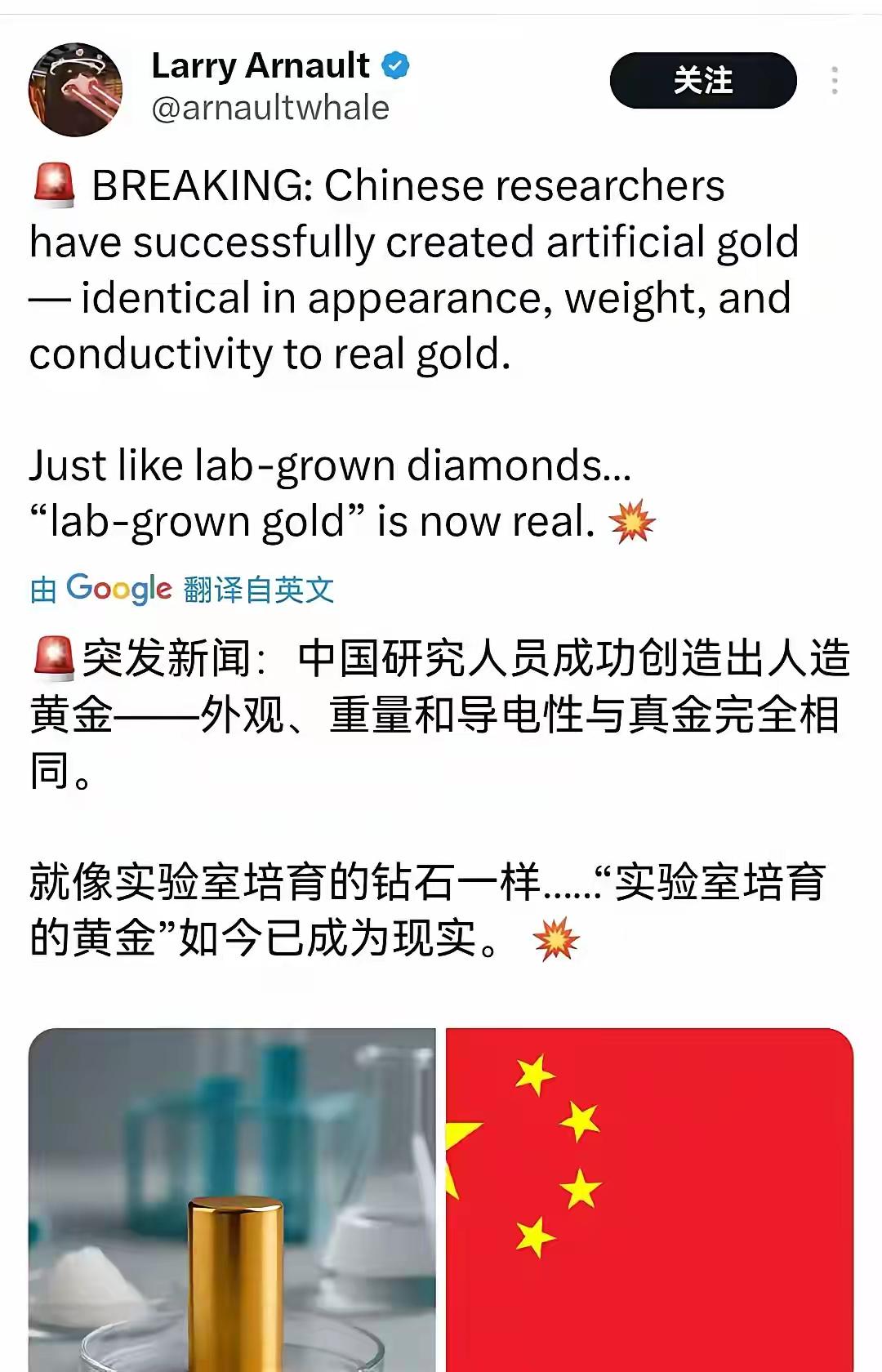The width and height of the screenshot is (882, 1372).
Task: Open the tweet's three-dot overflow menu
Action: tap(834, 80)
